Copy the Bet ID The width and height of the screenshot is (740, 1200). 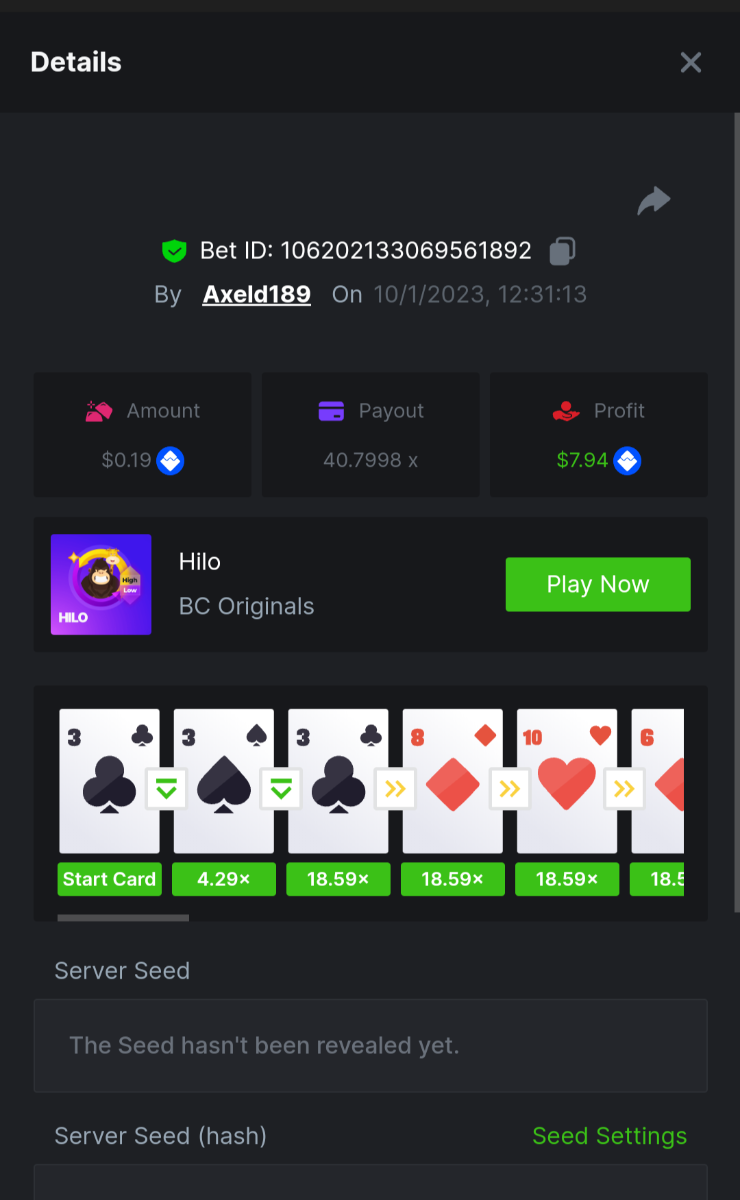point(562,251)
